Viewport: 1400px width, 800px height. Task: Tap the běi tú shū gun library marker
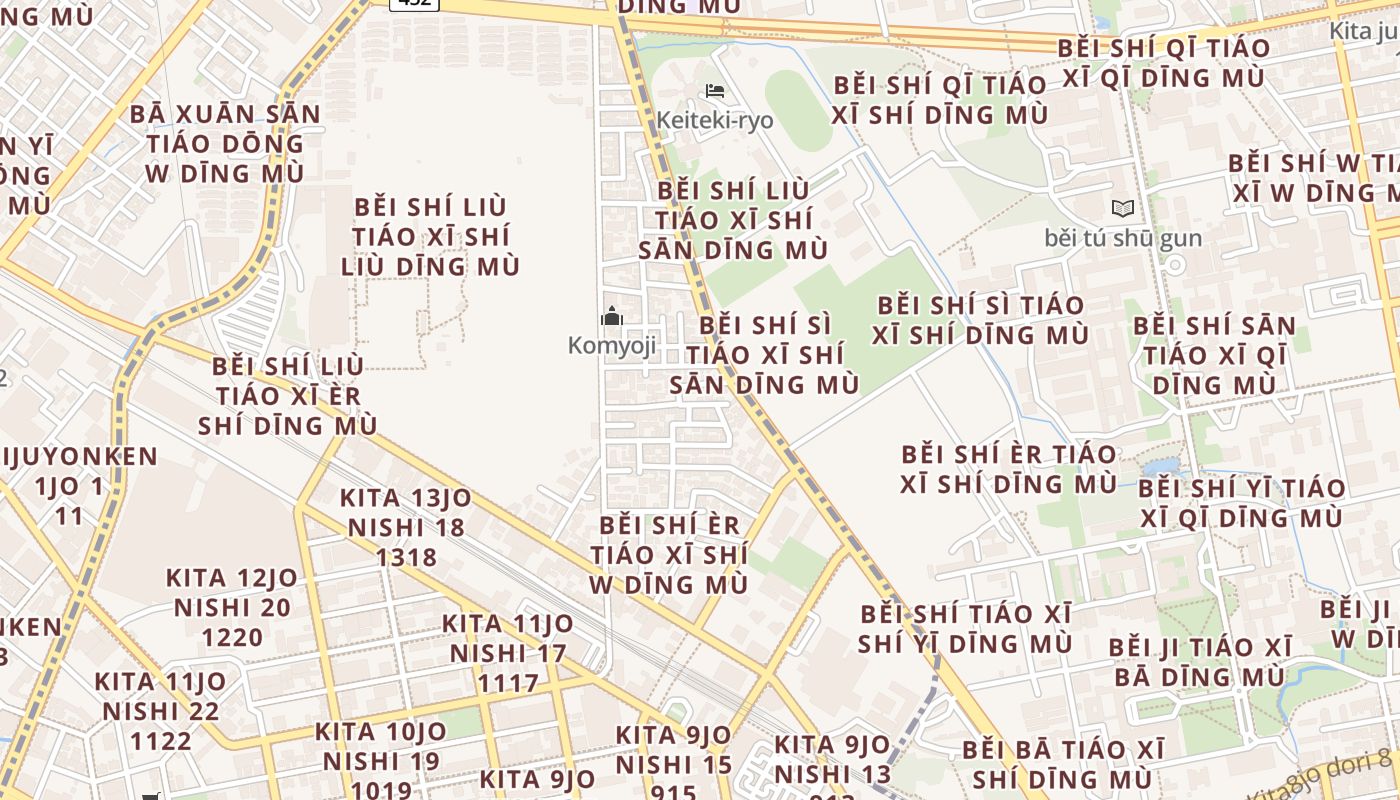1123,209
